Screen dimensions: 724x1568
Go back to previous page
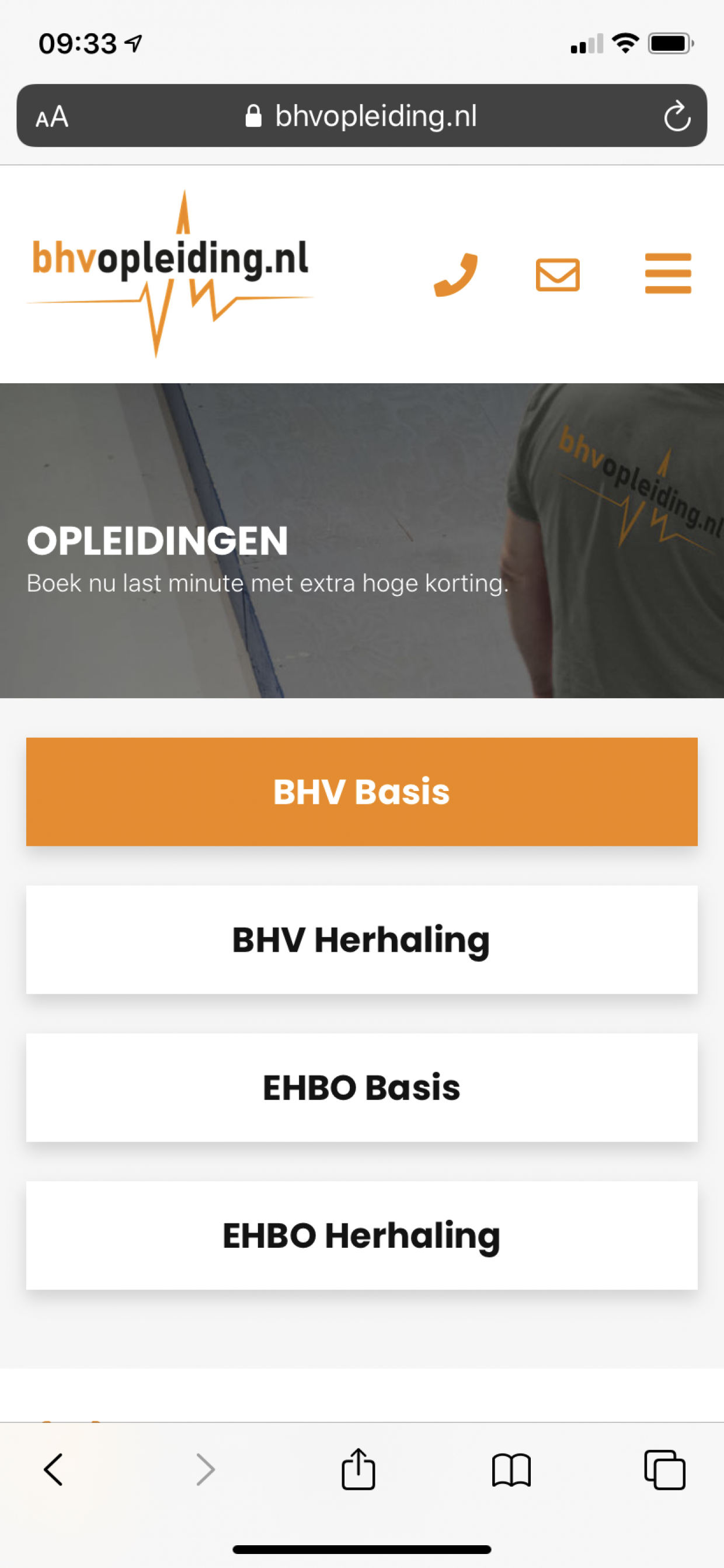click(54, 1469)
